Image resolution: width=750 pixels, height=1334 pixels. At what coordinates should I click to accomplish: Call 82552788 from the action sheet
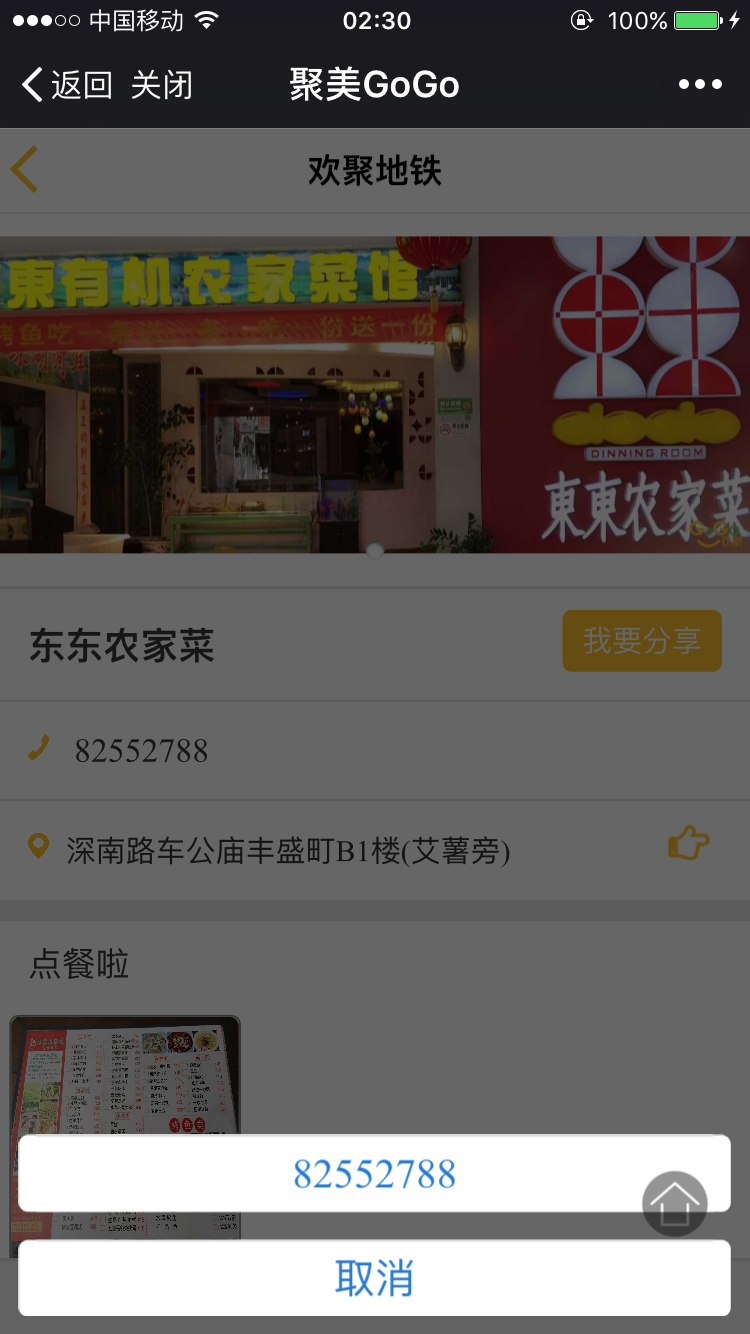point(374,1173)
